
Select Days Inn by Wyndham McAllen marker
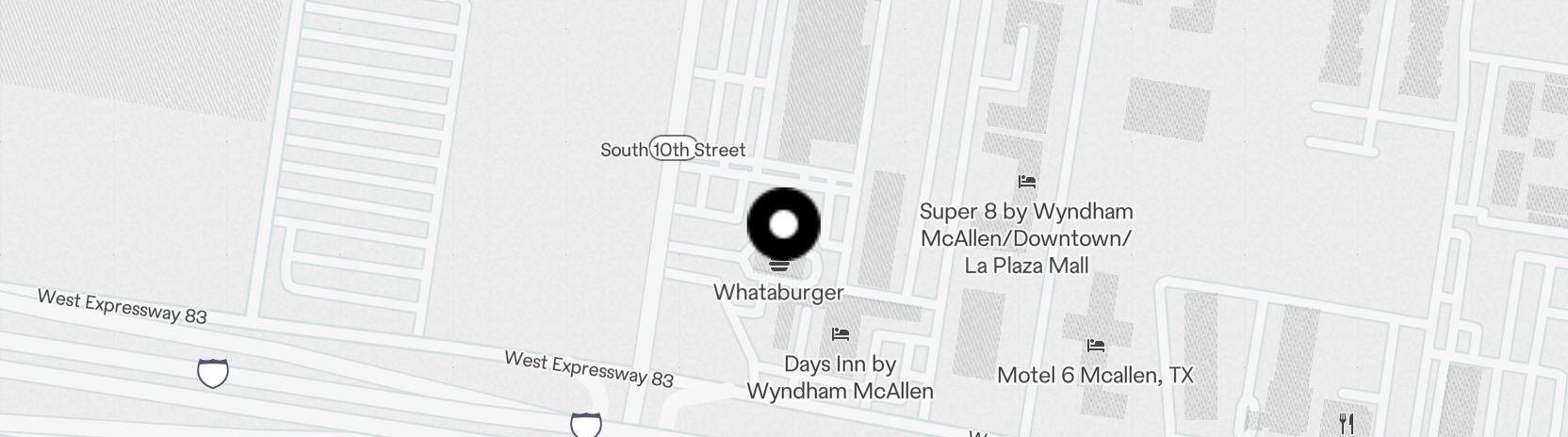tap(841, 334)
